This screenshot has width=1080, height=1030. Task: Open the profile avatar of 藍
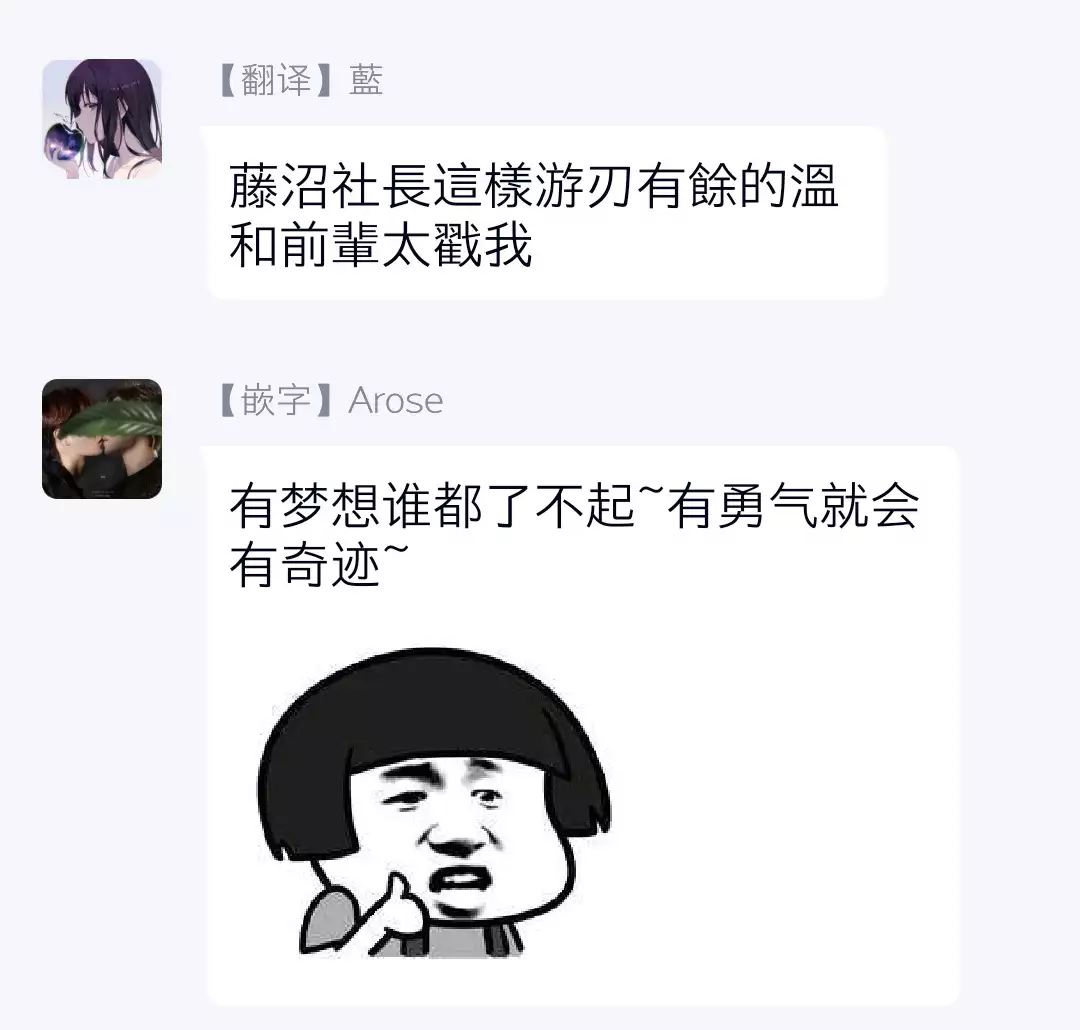coord(102,119)
